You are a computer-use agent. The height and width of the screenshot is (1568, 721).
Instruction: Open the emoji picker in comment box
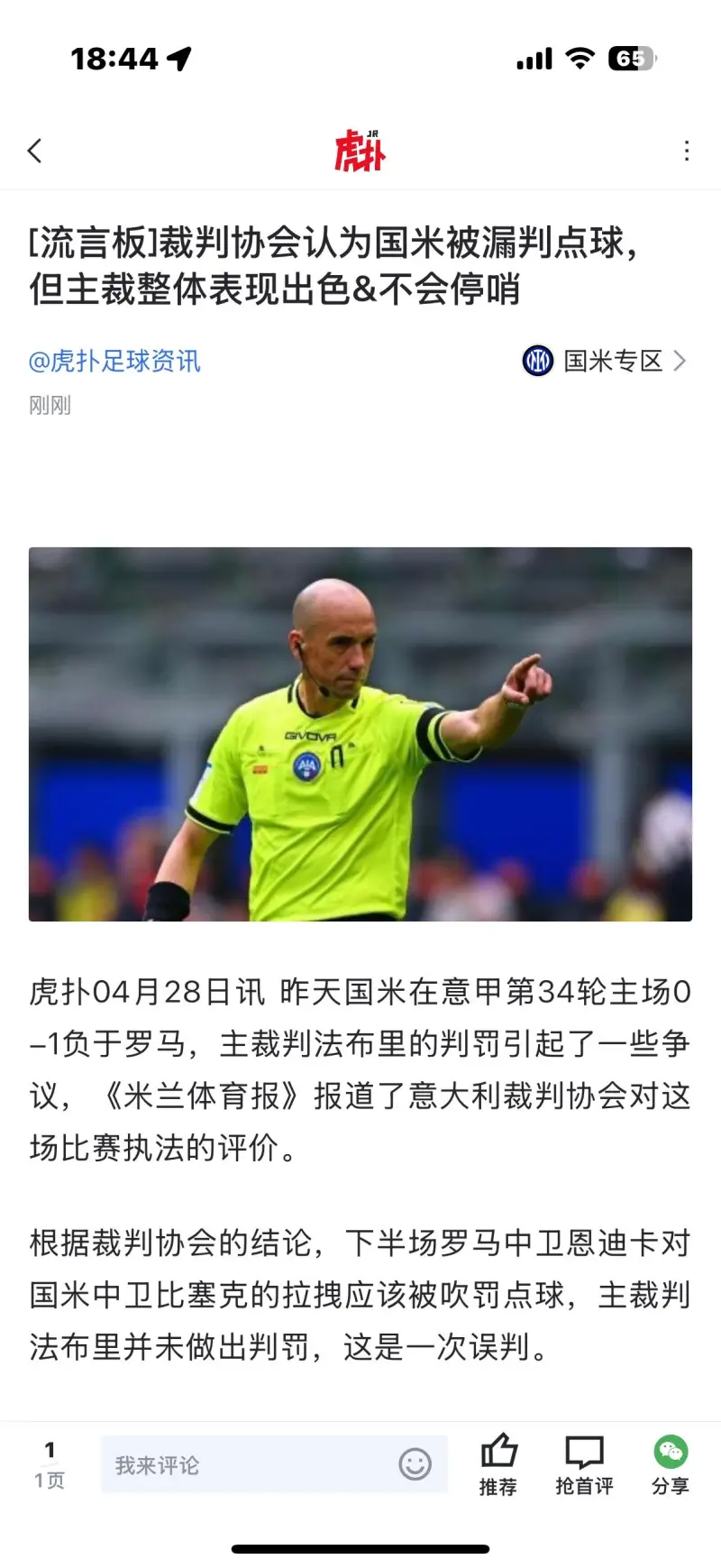415,1465
